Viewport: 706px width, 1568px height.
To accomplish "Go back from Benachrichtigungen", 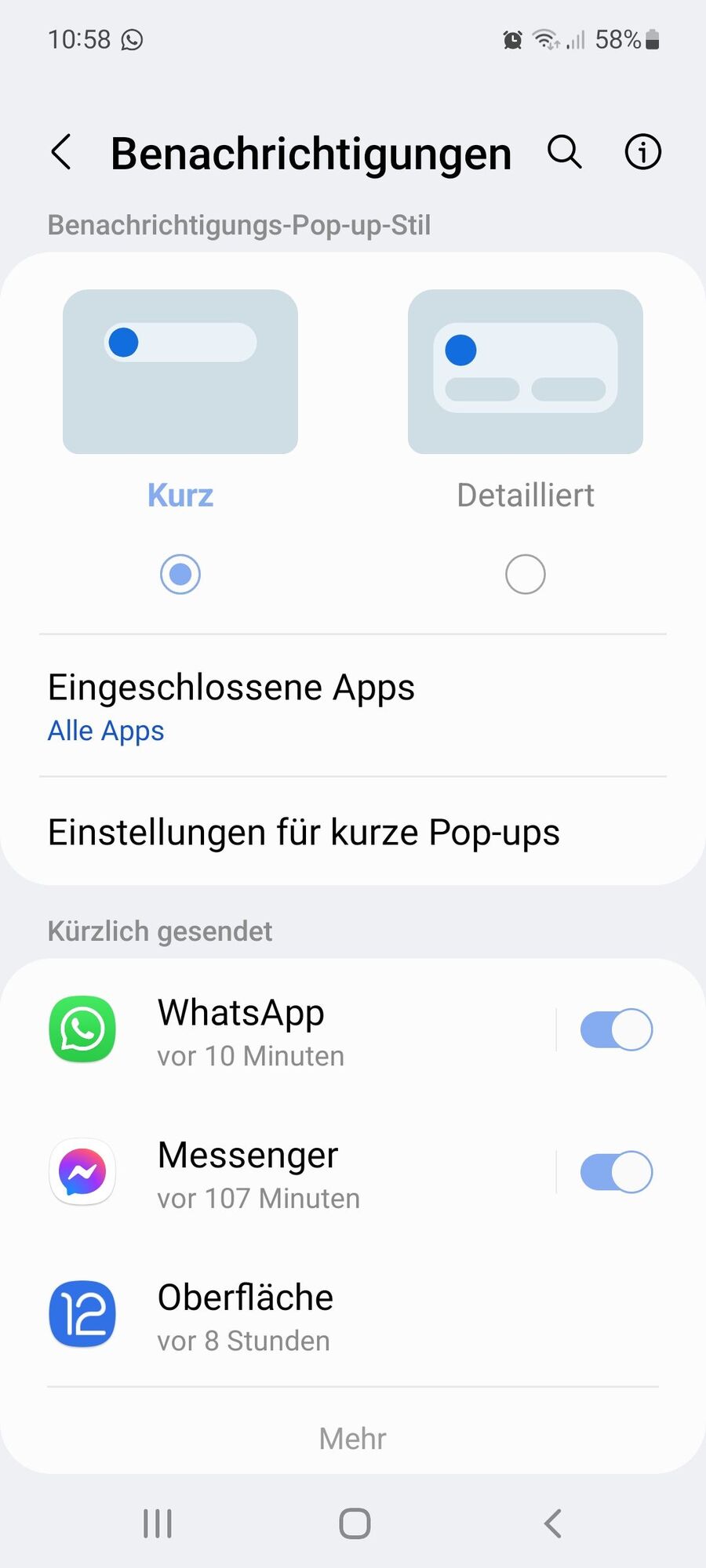I will (61, 152).
